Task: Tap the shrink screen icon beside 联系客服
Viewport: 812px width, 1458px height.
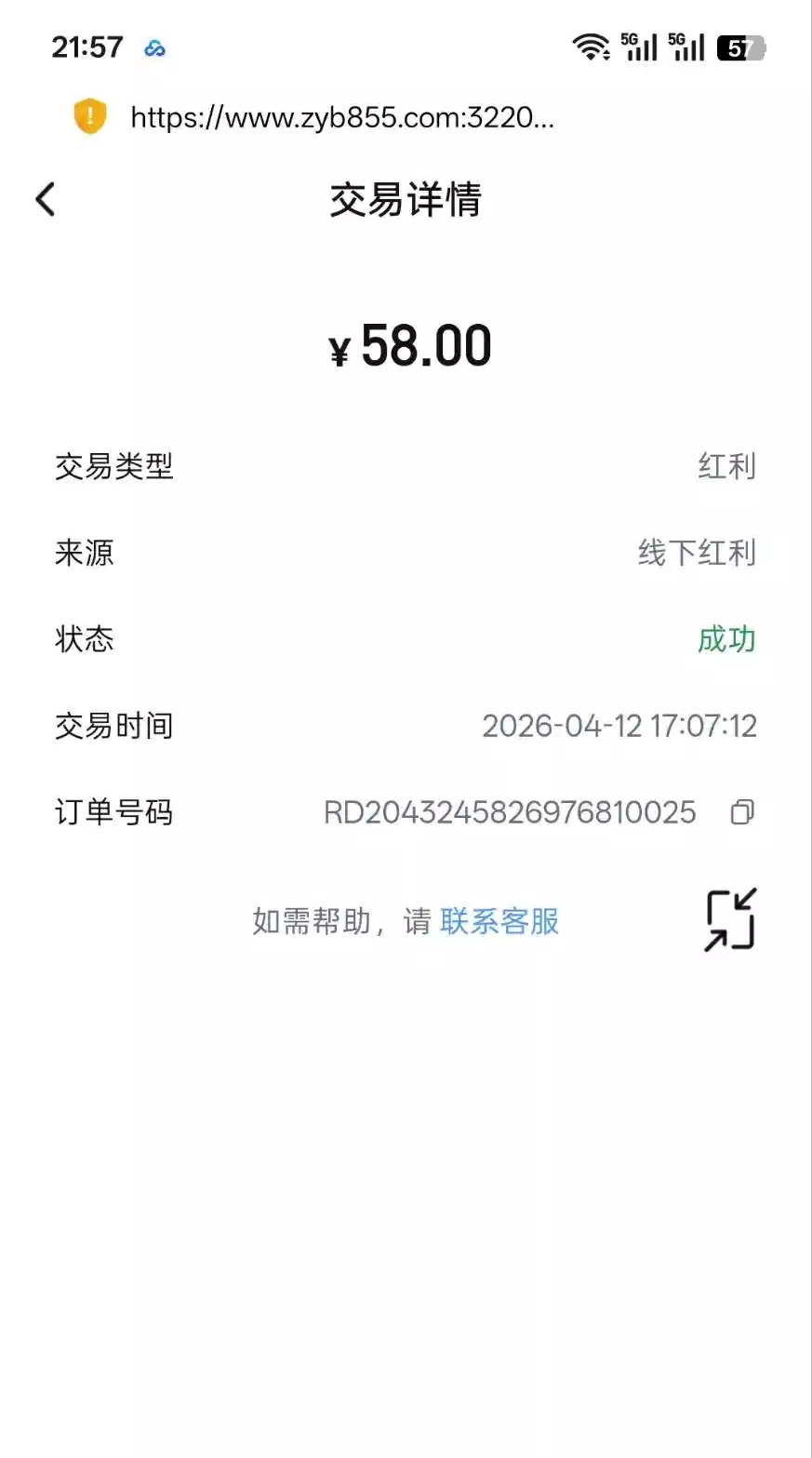Action: [730, 919]
